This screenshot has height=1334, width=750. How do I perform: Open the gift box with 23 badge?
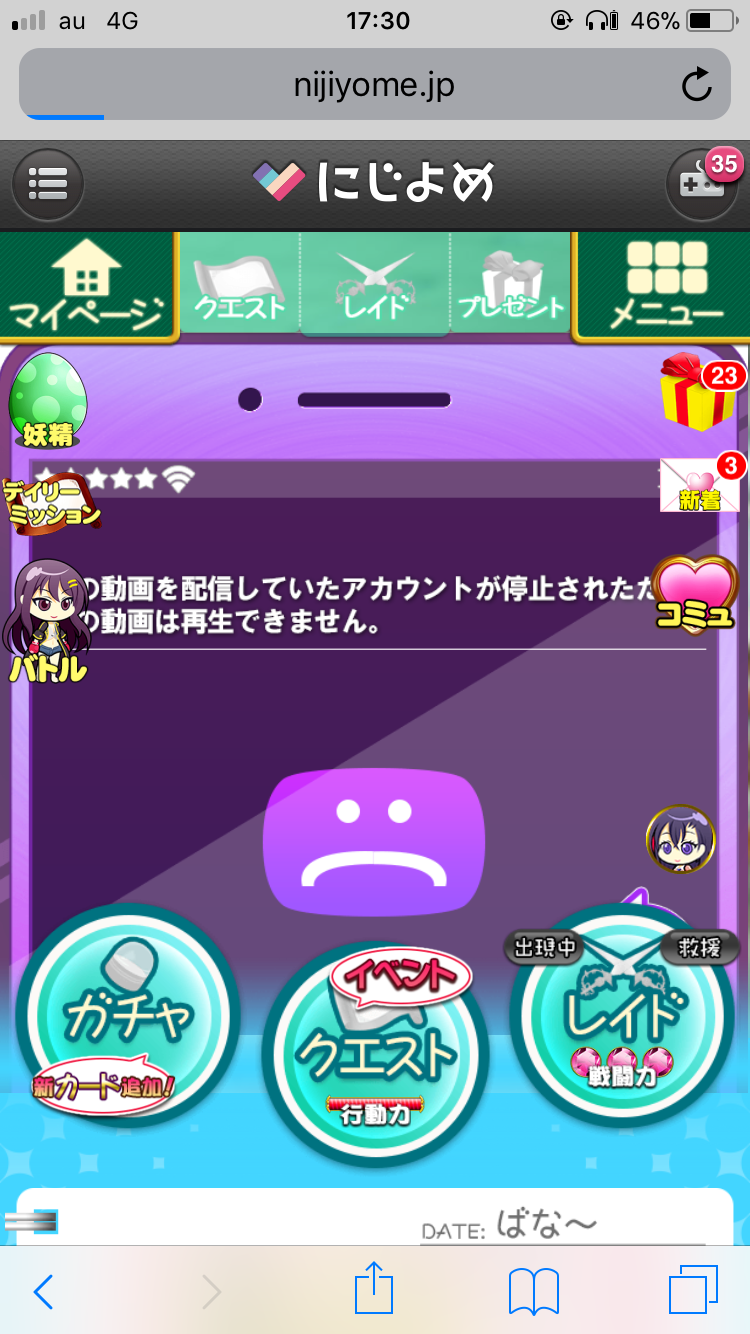[x=697, y=394]
